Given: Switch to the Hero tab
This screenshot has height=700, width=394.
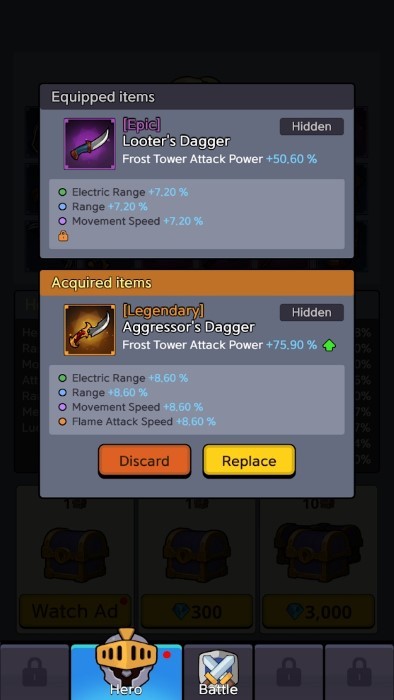Looking at the screenshot, I should (x=126, y=672).
